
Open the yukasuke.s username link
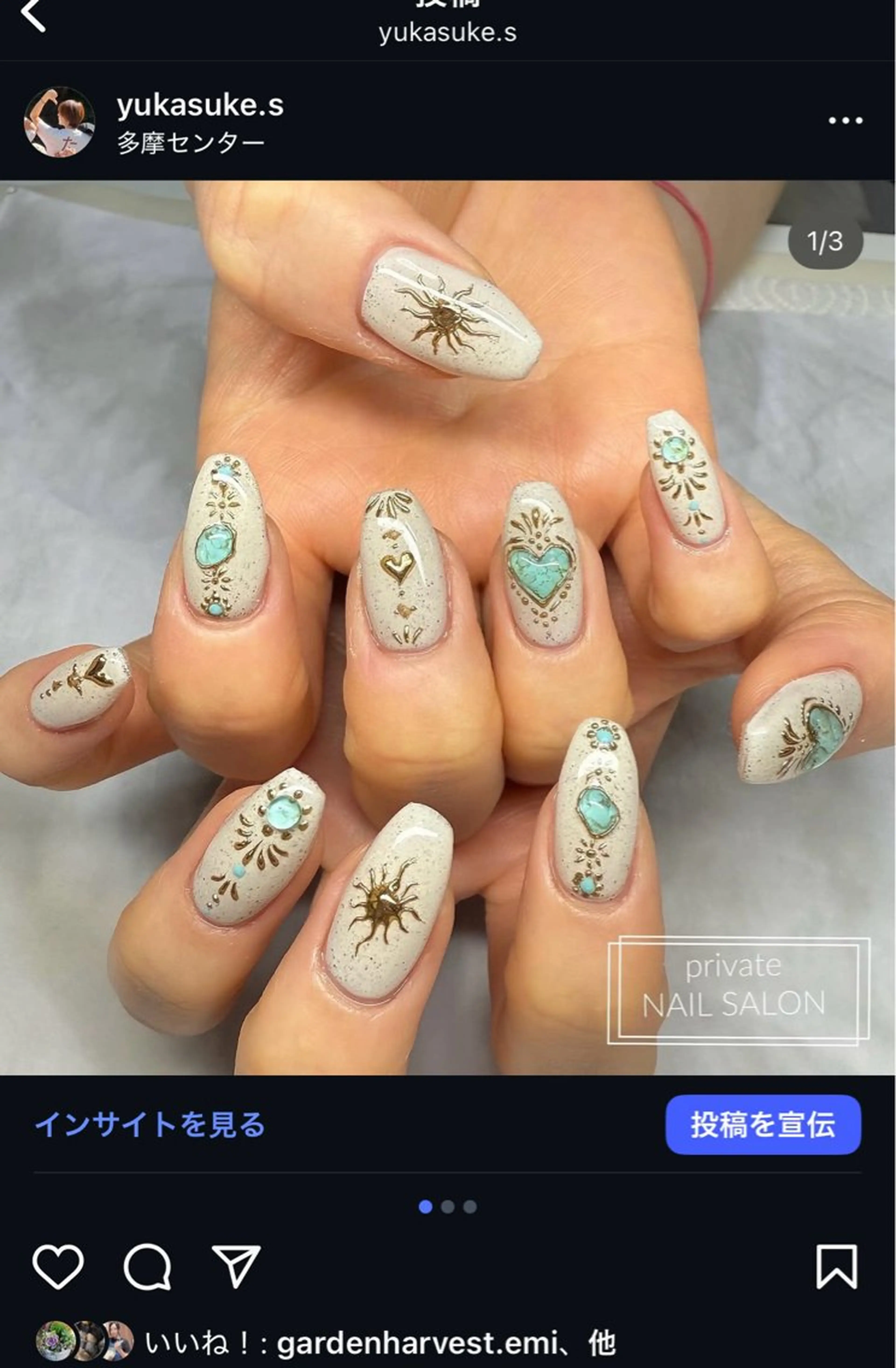pos(200,105)
